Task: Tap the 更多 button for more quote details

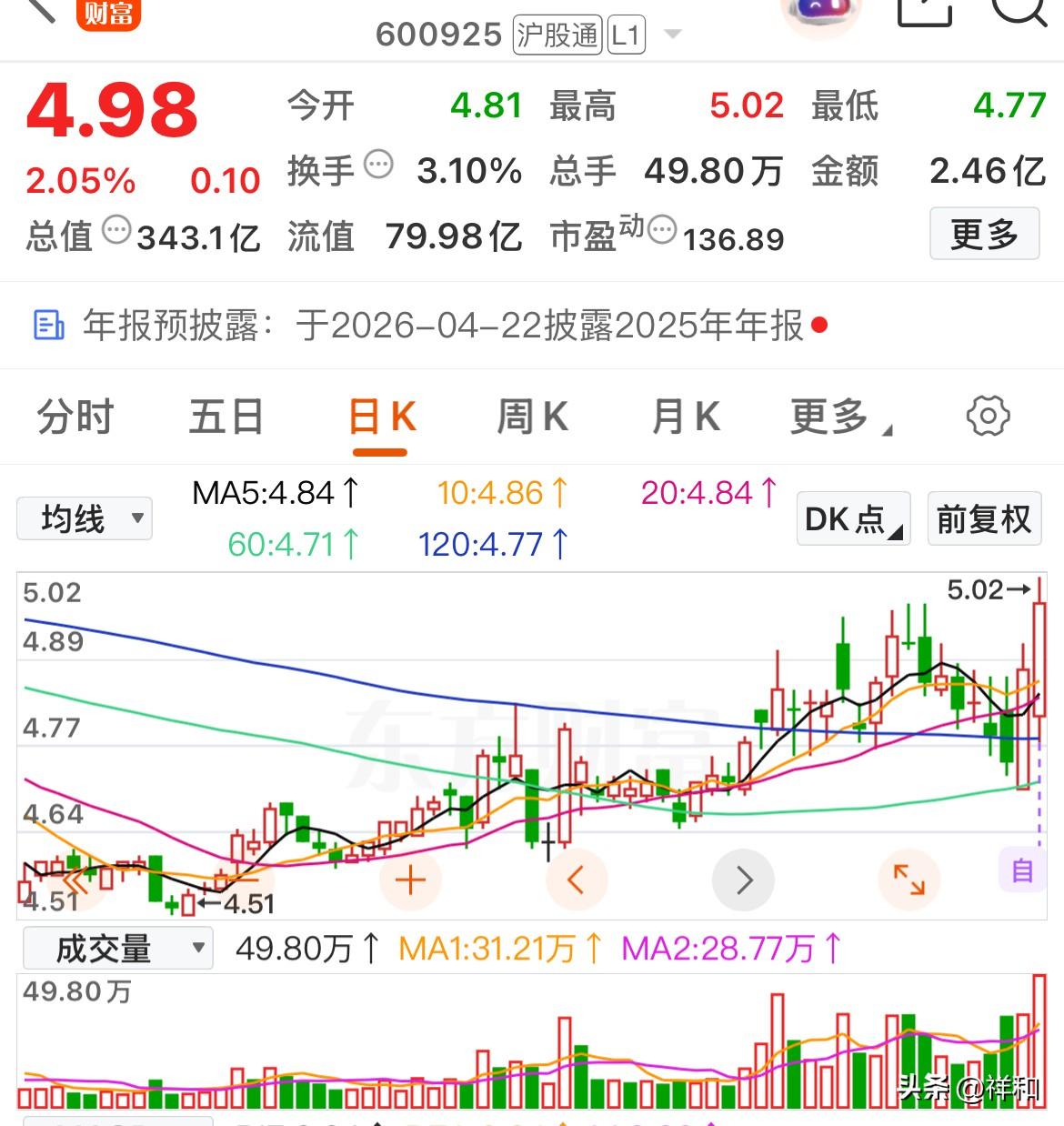Action: pyautogui.click(x=985, y=234)
